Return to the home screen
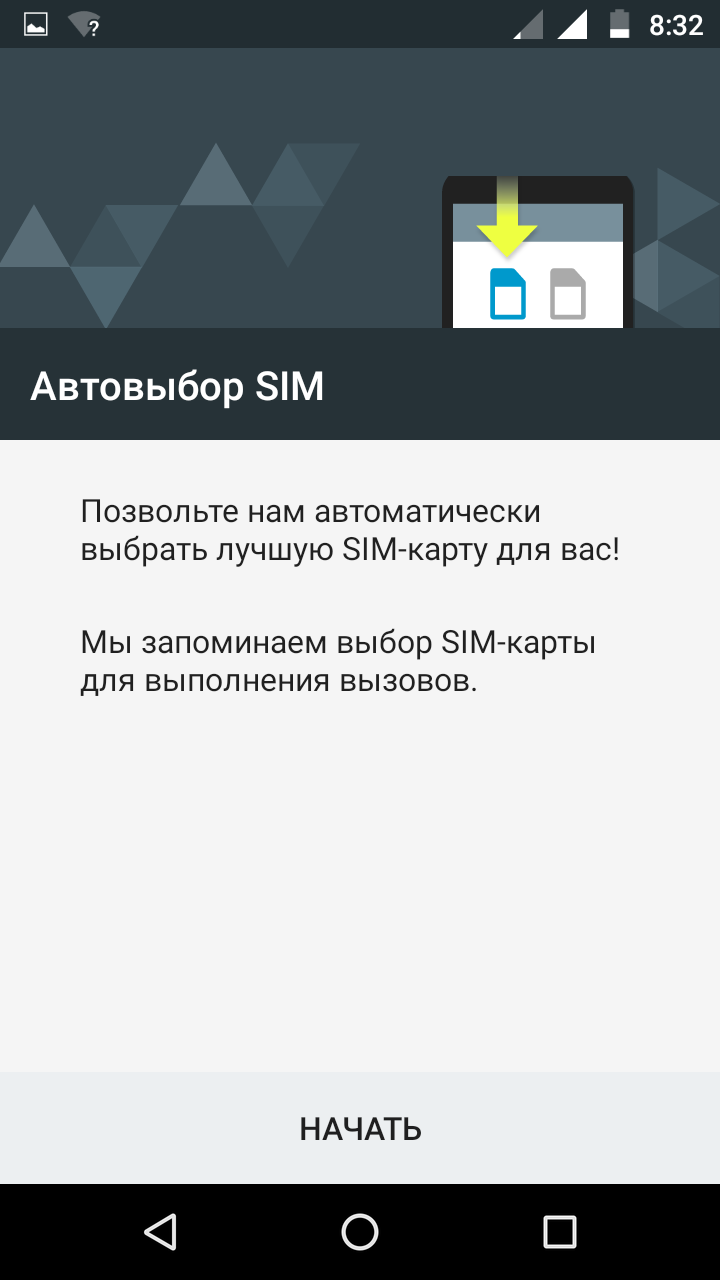The height and width of the screenshot is (1280, 720). point(360,1232)
